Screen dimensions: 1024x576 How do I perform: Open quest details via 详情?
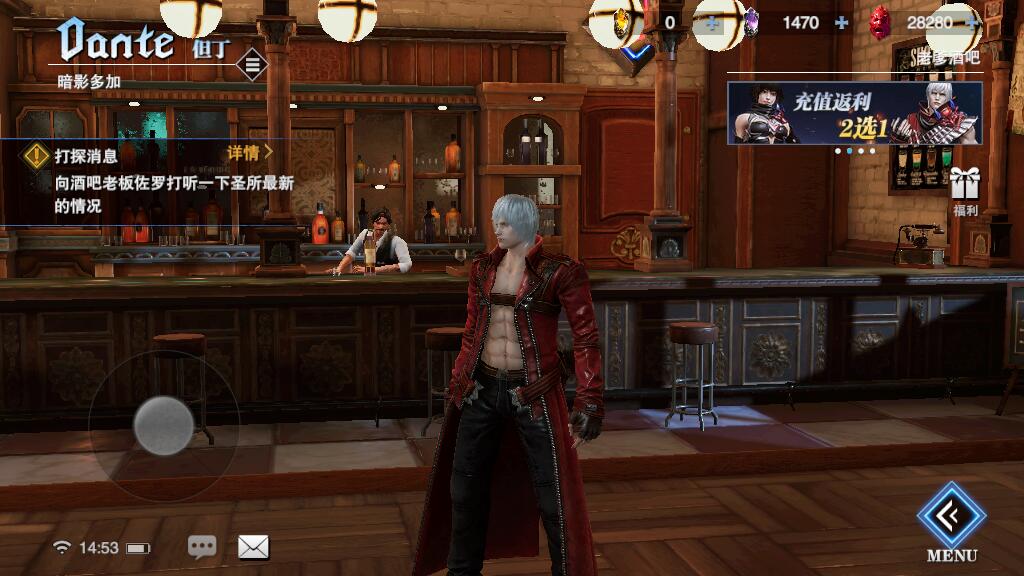tap(249, 153)
